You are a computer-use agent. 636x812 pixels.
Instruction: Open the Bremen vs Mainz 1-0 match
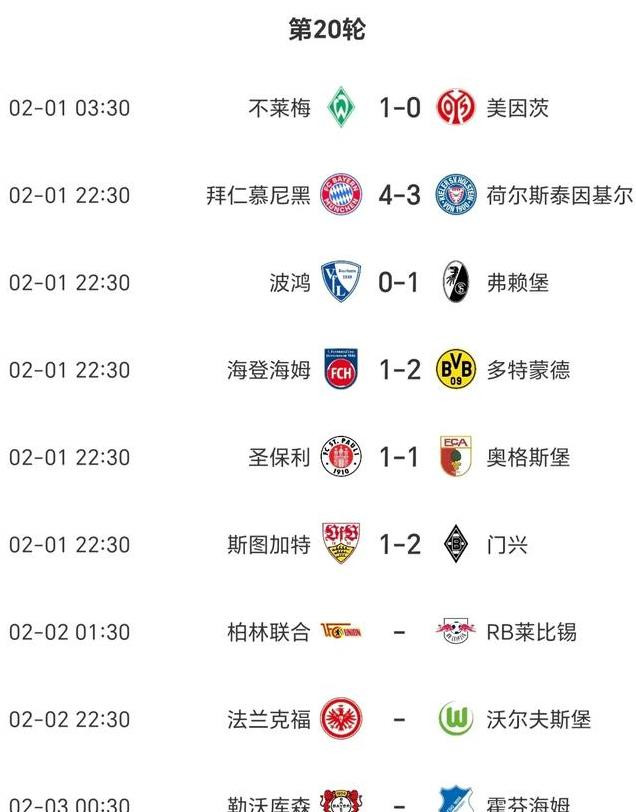(x=399, y=108)
